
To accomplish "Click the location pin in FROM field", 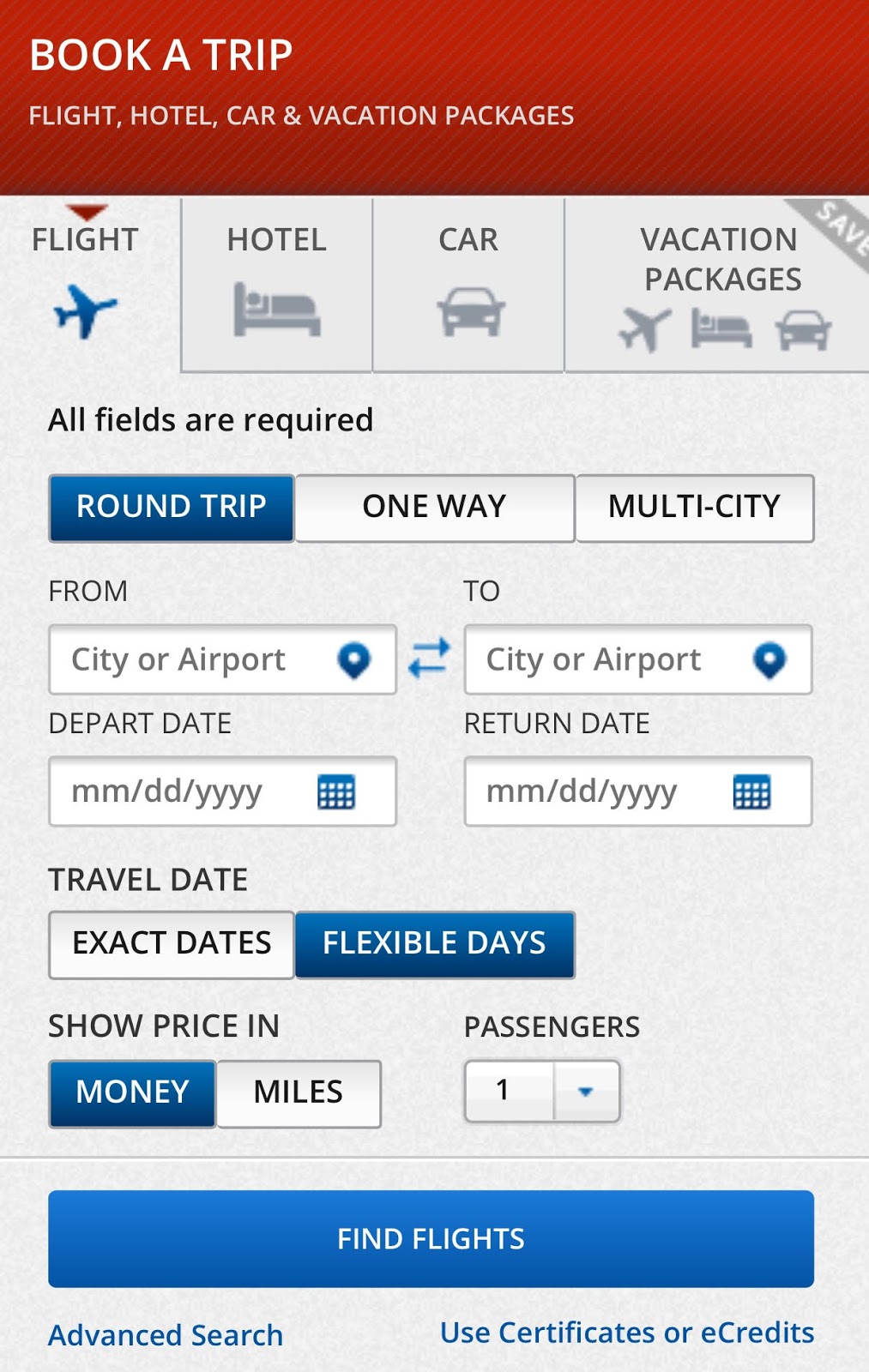I will [354, 660].
